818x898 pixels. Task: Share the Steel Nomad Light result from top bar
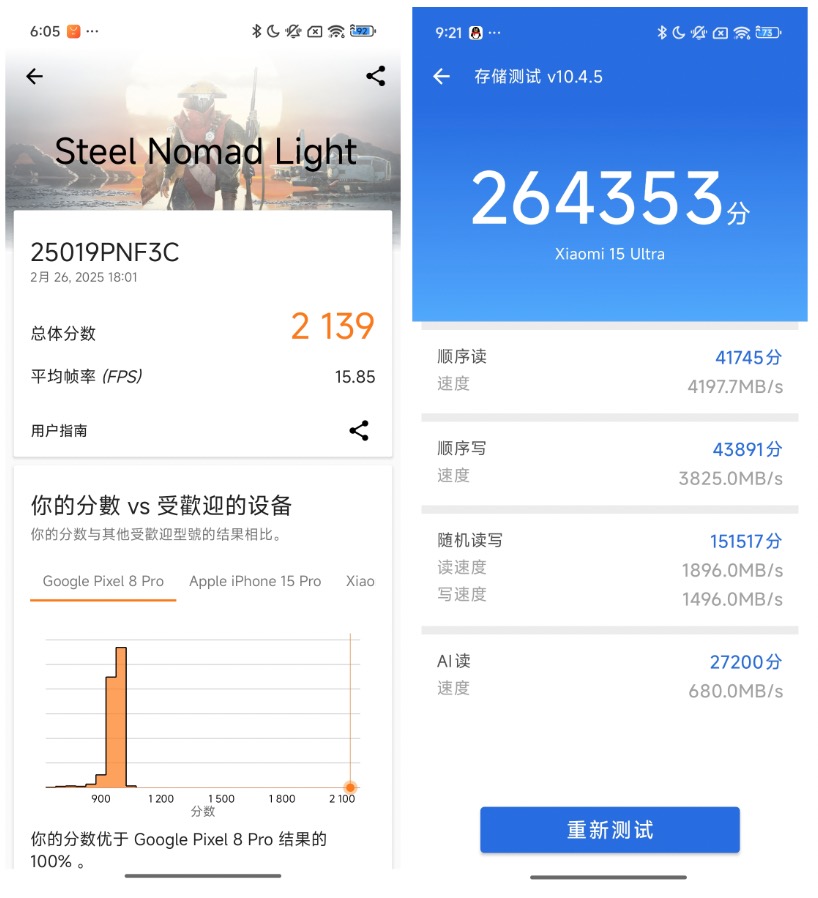(375, 76)
